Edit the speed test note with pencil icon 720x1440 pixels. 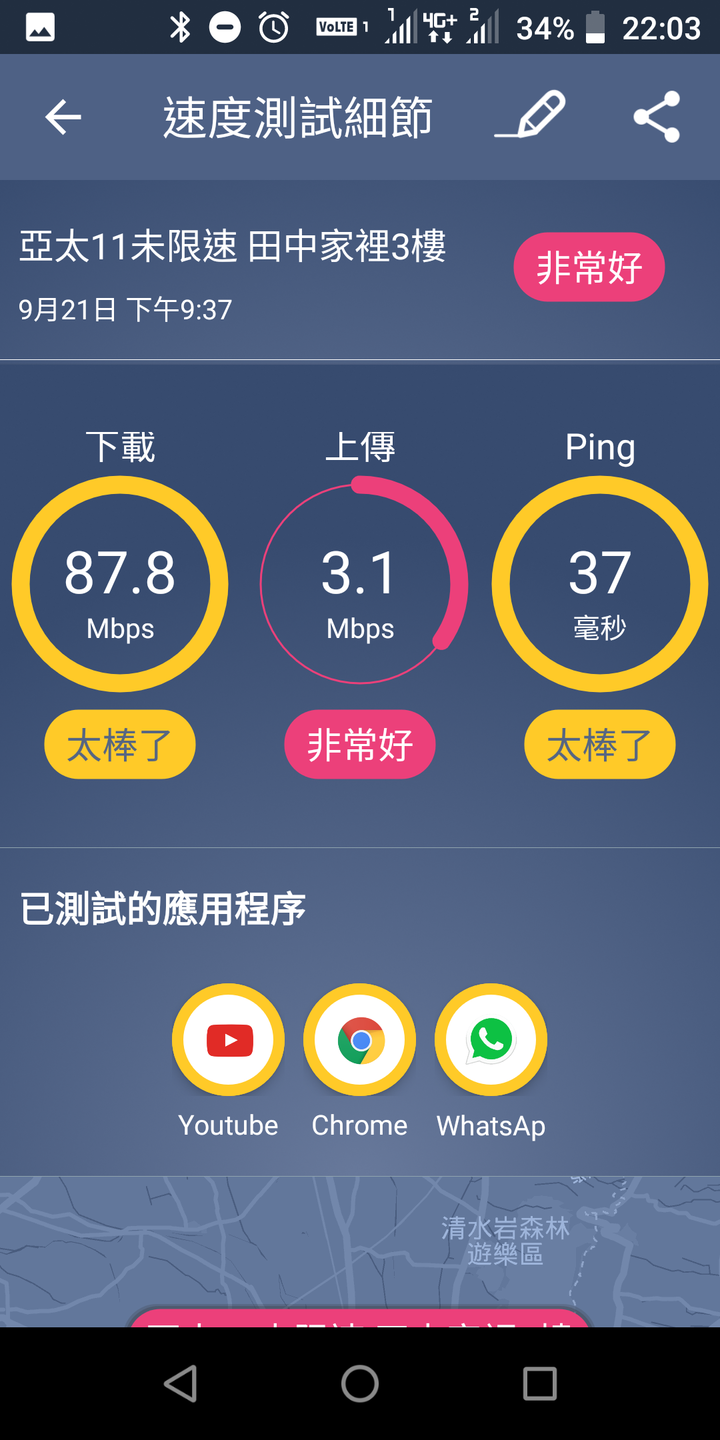pos(531,116)
